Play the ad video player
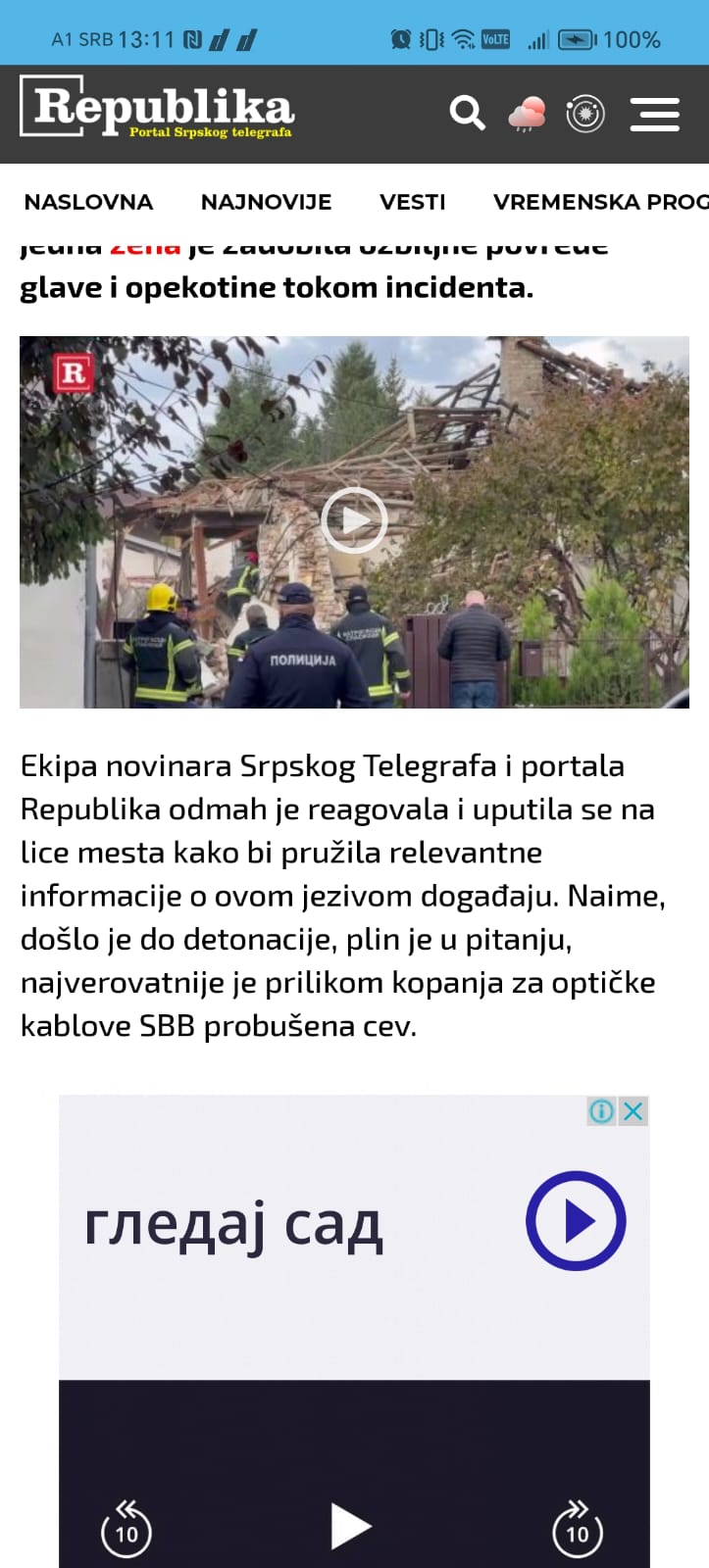The height and width of the screenshot is (1568, 709). click(351, 1527)
